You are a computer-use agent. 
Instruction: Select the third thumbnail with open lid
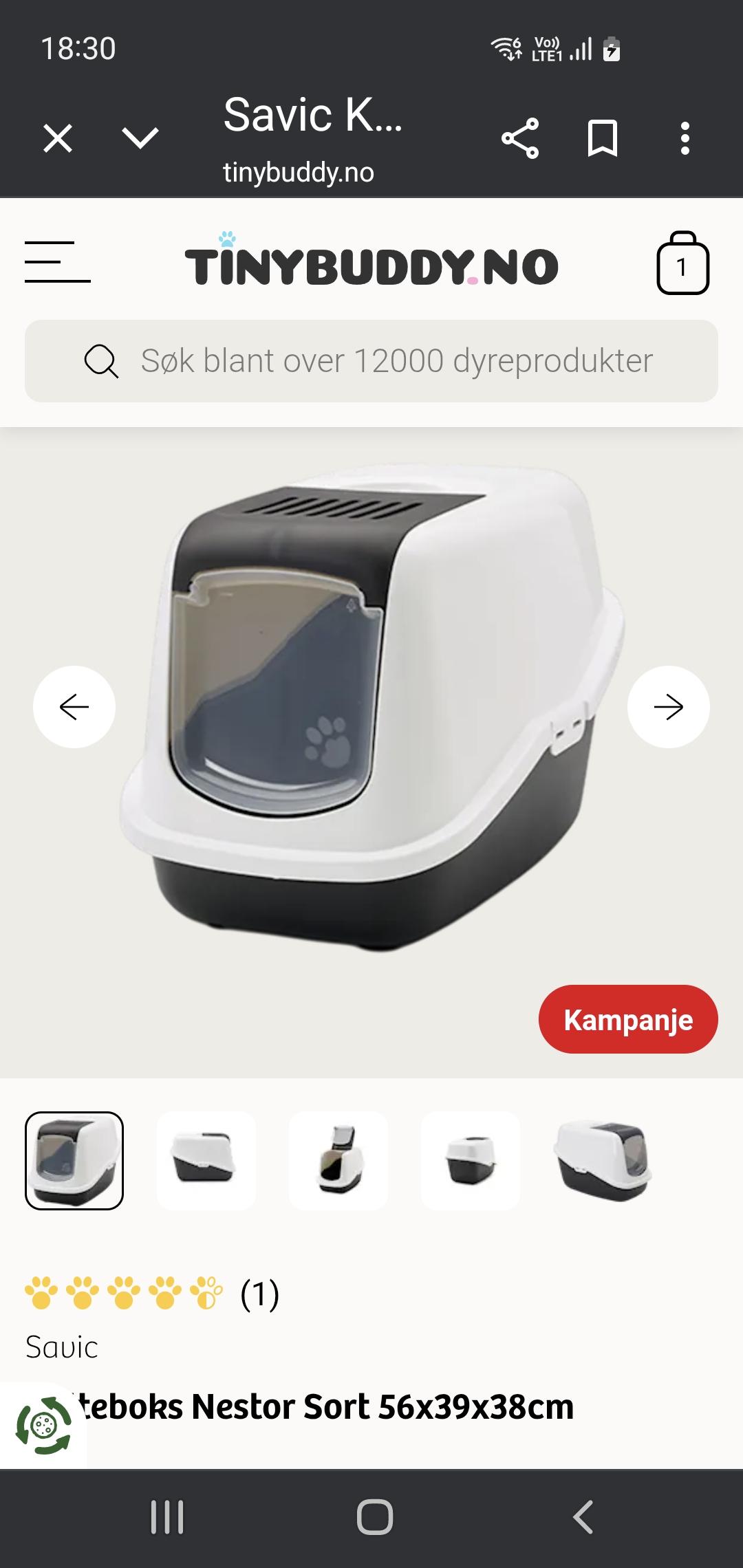click(338, 1161)
